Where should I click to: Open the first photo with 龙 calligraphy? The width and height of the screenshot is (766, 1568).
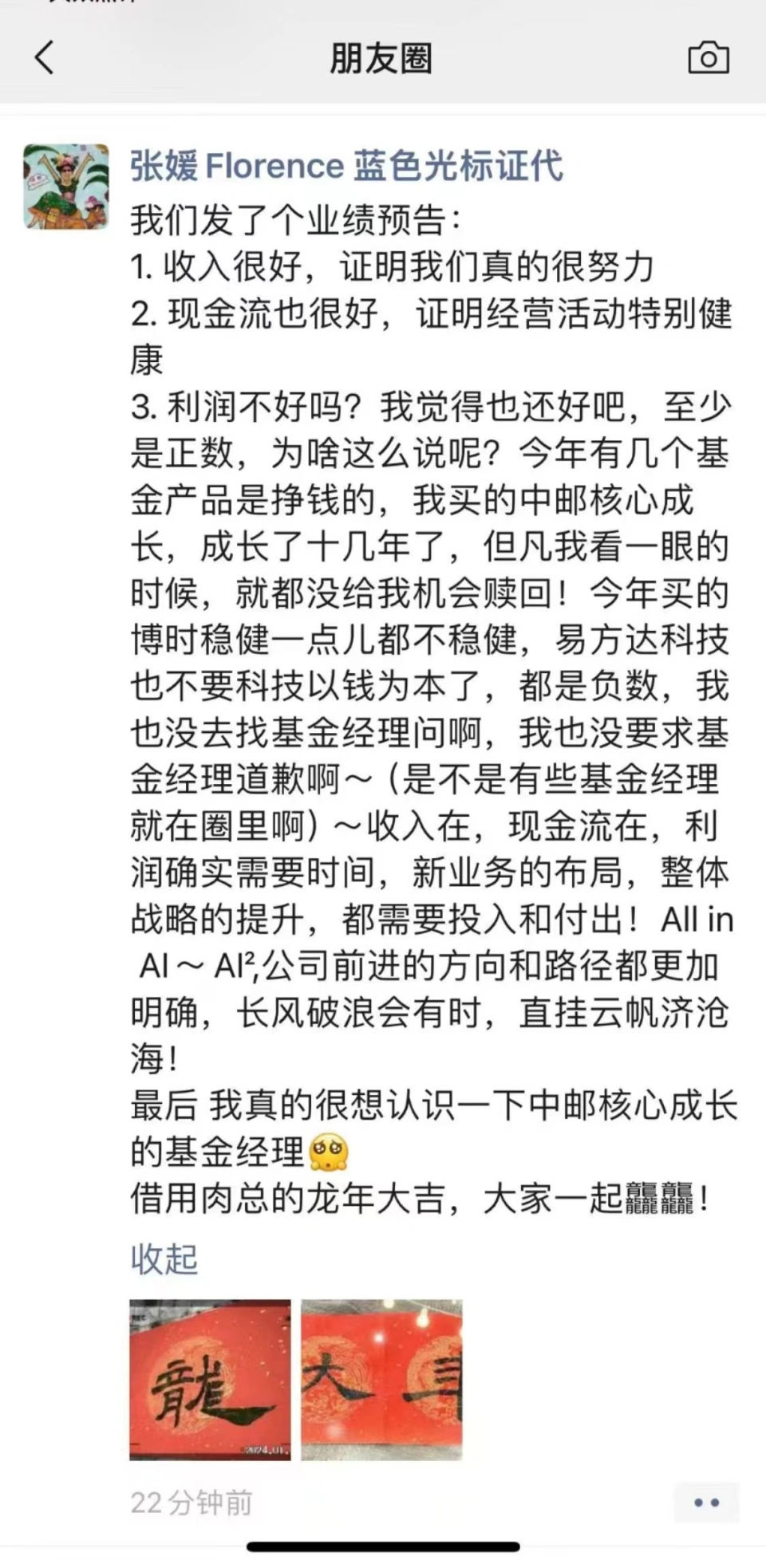pos(210,1380)
